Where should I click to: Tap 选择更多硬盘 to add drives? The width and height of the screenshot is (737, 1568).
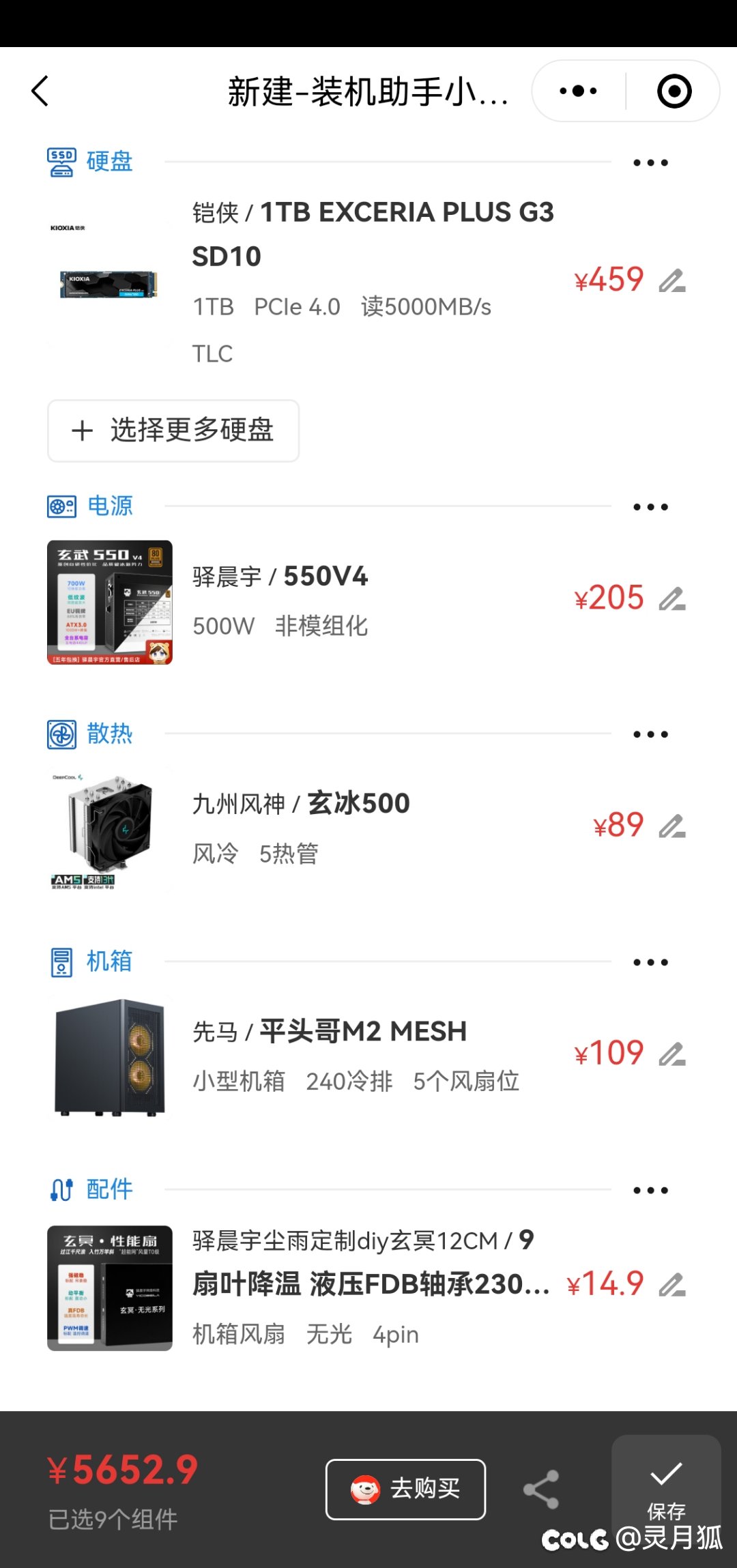pyautogui.click(x=173, y=431)
